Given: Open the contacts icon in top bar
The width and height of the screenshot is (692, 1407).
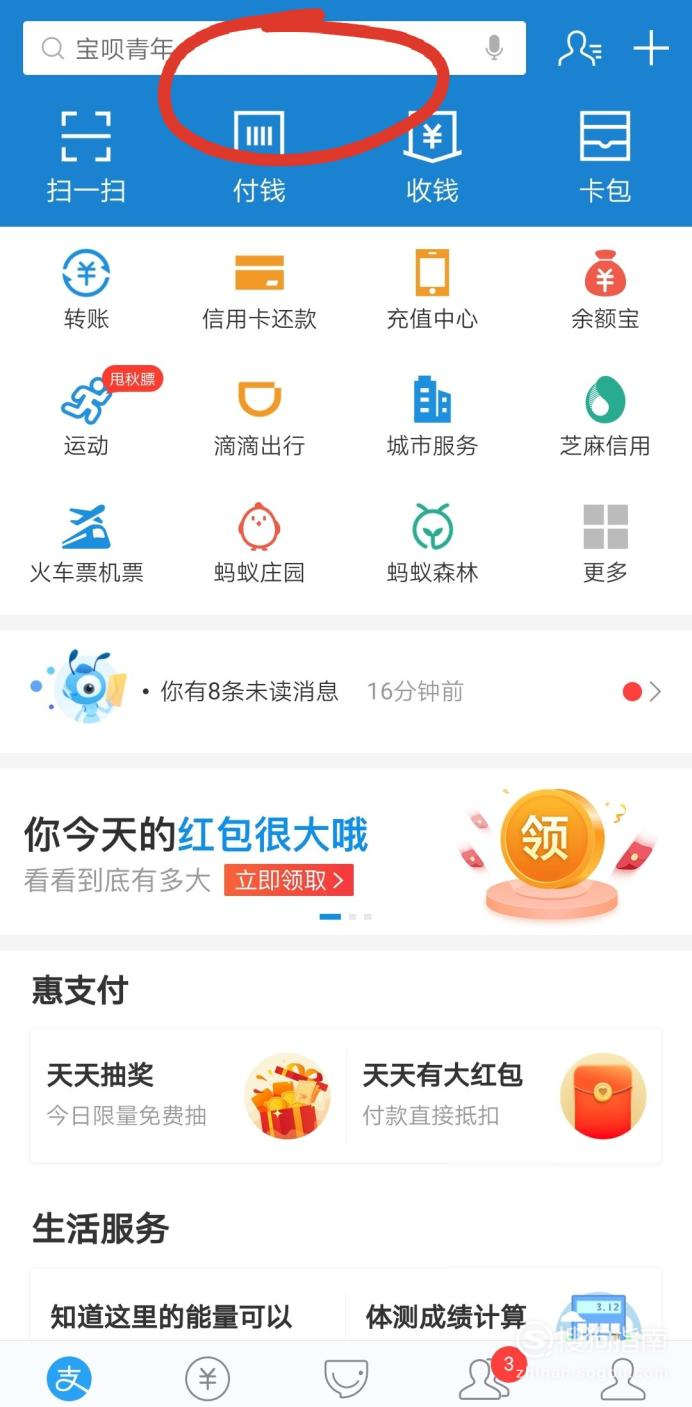Looking at the screenshot, I should pos(580,48).
